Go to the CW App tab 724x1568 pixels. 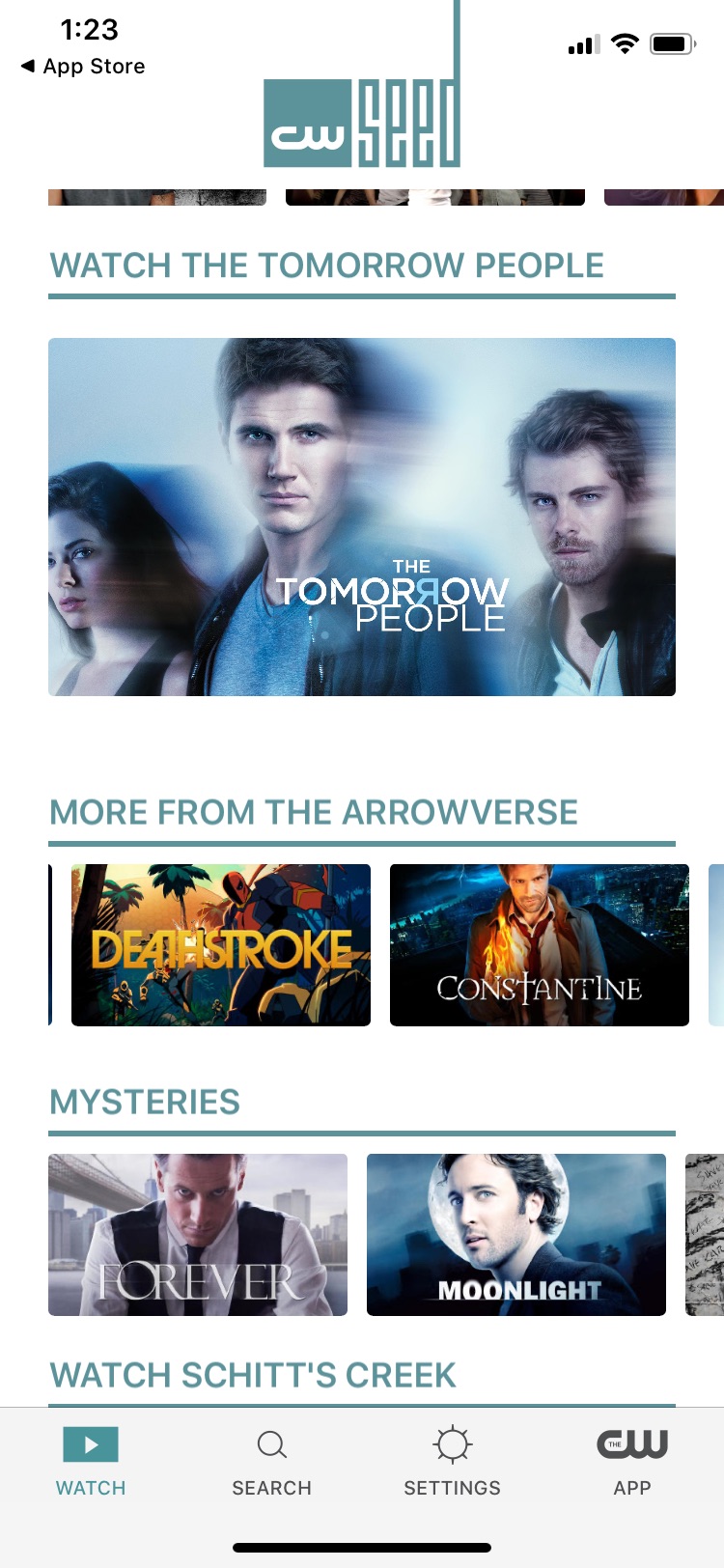tap(632, 1460)
